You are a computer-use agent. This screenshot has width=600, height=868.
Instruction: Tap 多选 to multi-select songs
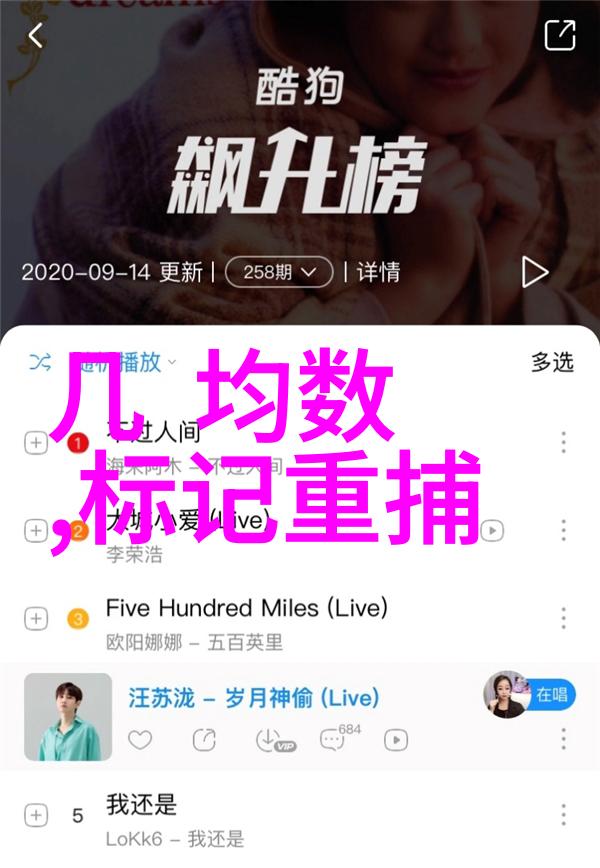[552, 362]
